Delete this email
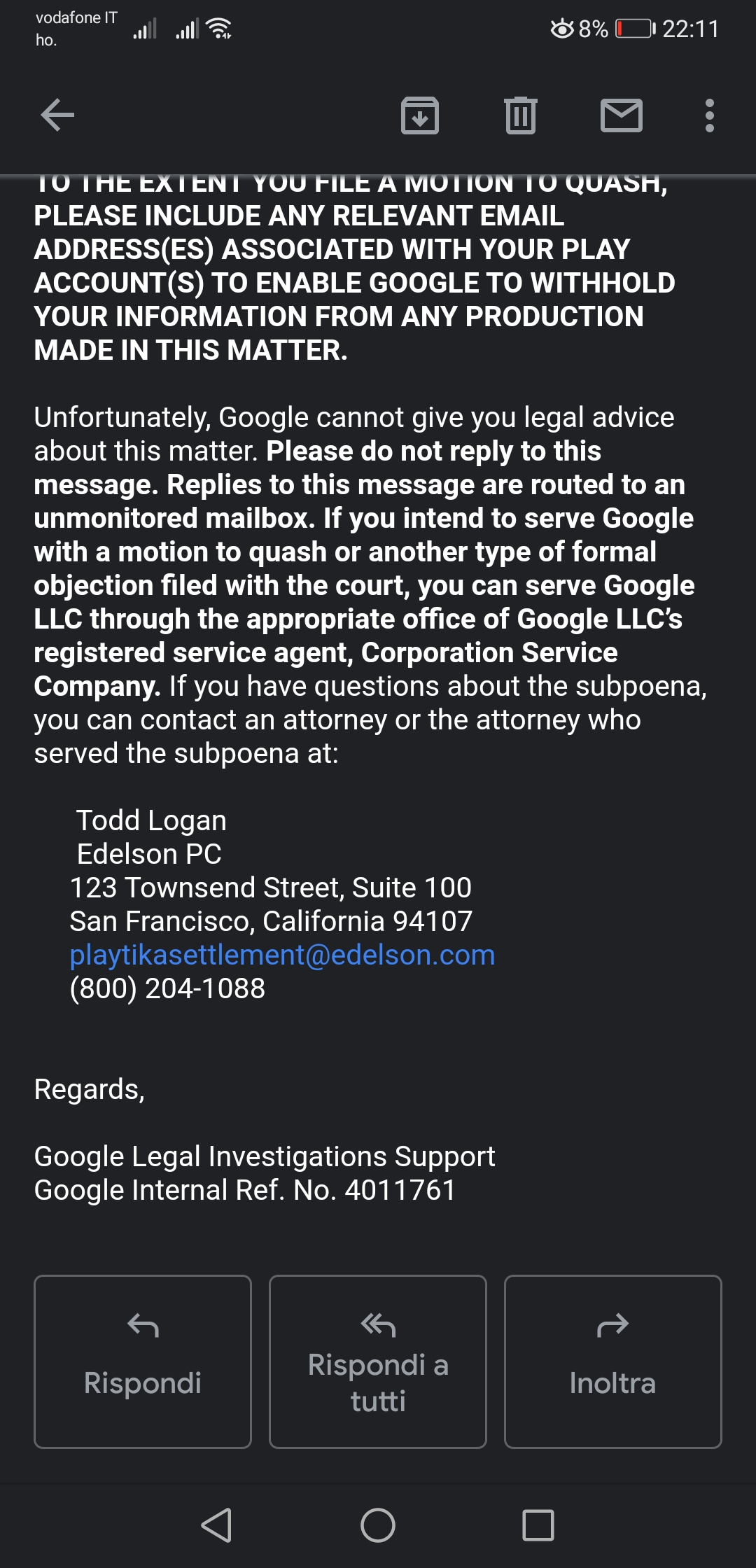Image resolution: width=756 pixels, height=1568 pixels. [520, 115]
